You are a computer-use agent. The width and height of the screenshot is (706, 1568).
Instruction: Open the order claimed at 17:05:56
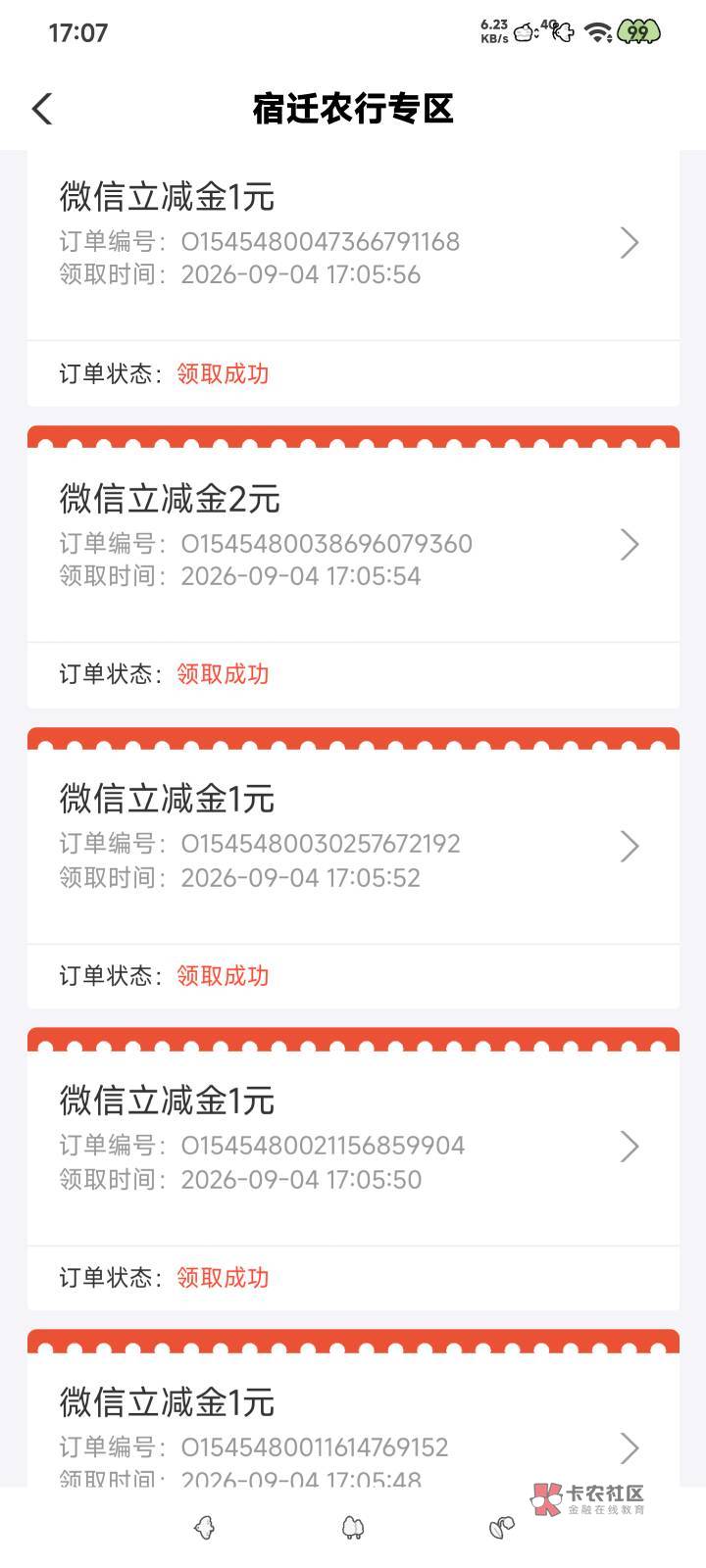pyautogui.click(x=353, y=245)
